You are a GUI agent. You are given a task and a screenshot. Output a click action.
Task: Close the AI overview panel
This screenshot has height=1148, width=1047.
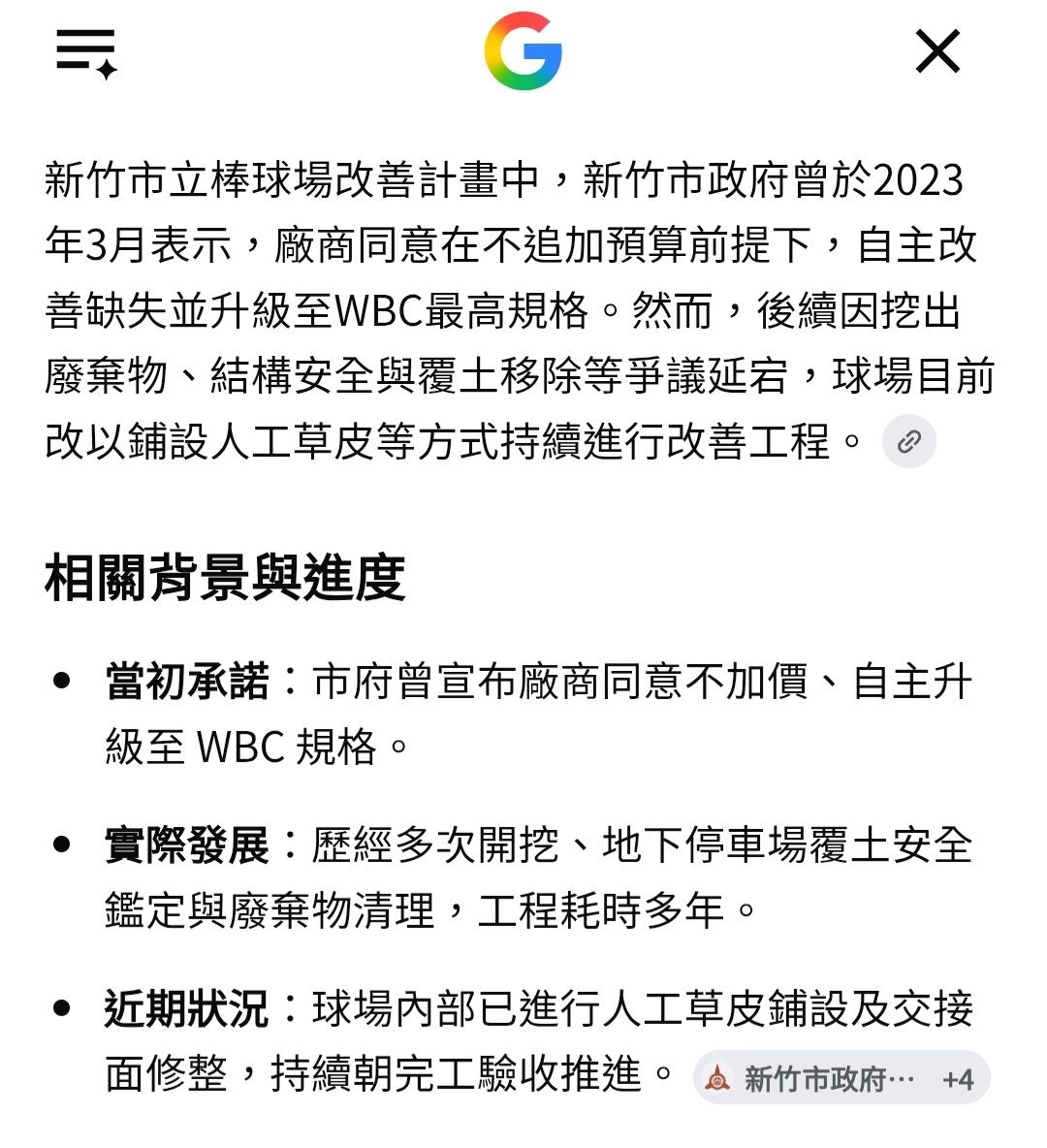click(x=937, y=51)
